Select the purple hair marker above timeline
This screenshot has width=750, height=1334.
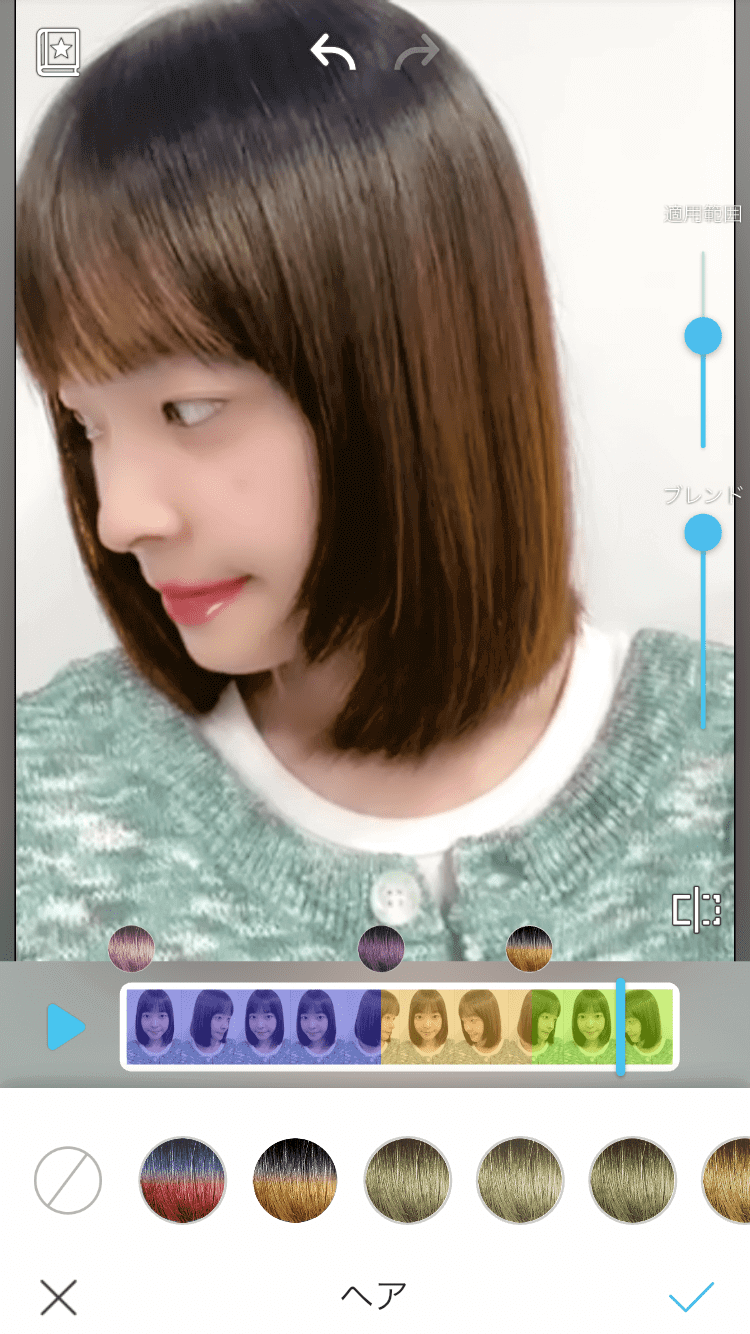[381, 948]
